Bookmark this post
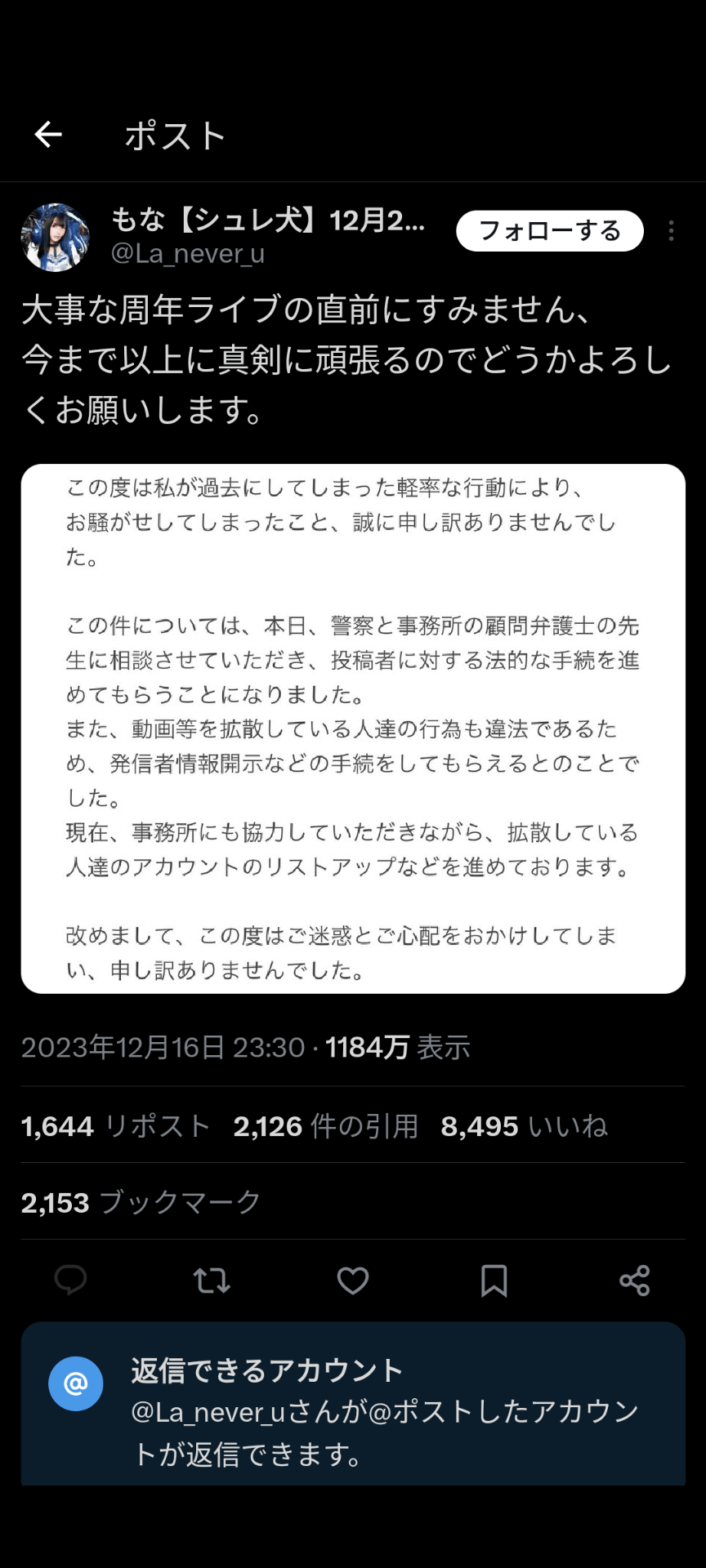 [x=494, y=1281]
